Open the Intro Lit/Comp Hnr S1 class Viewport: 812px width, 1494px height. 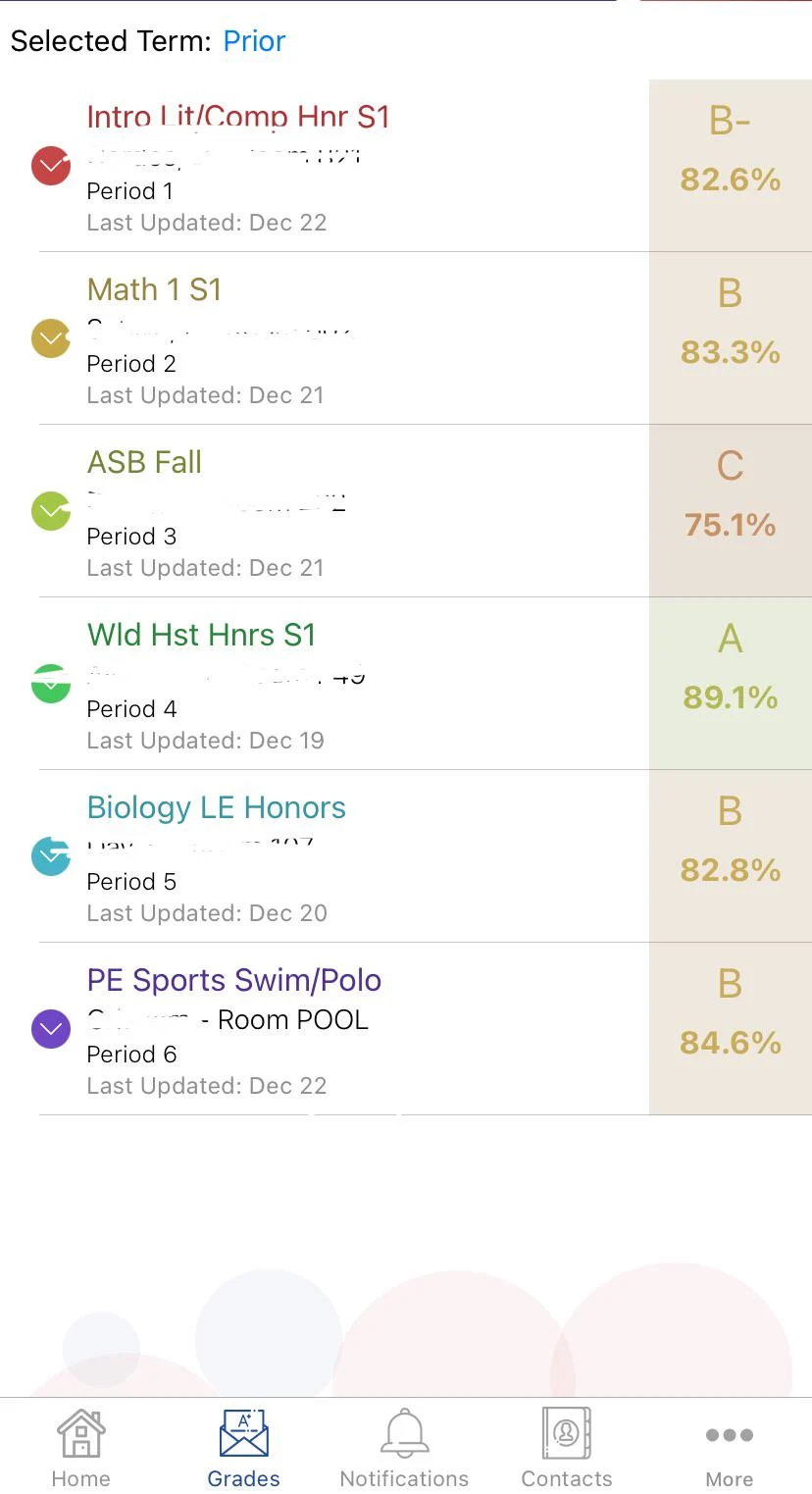point(237,117)
